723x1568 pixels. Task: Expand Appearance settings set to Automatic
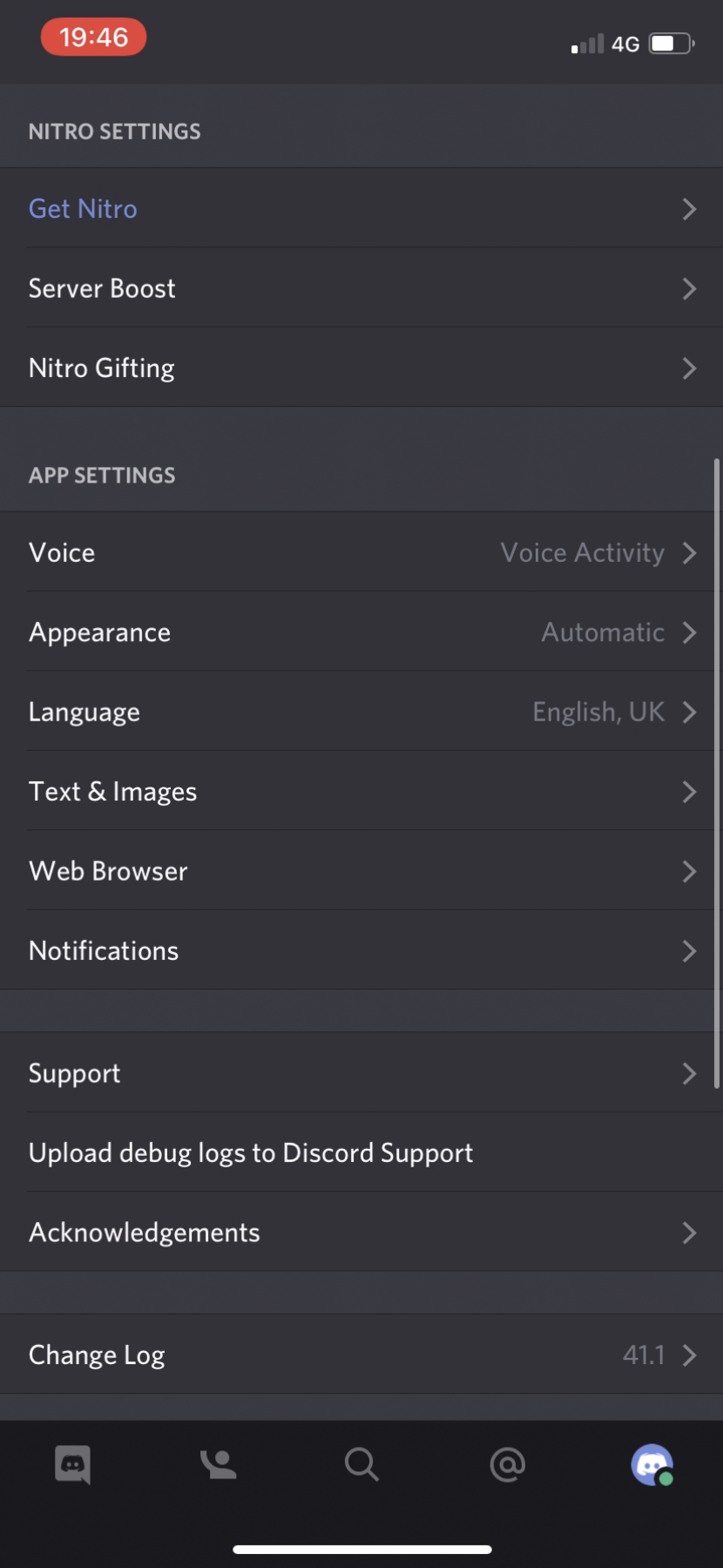pyautogui.click(x=361, y=632)
